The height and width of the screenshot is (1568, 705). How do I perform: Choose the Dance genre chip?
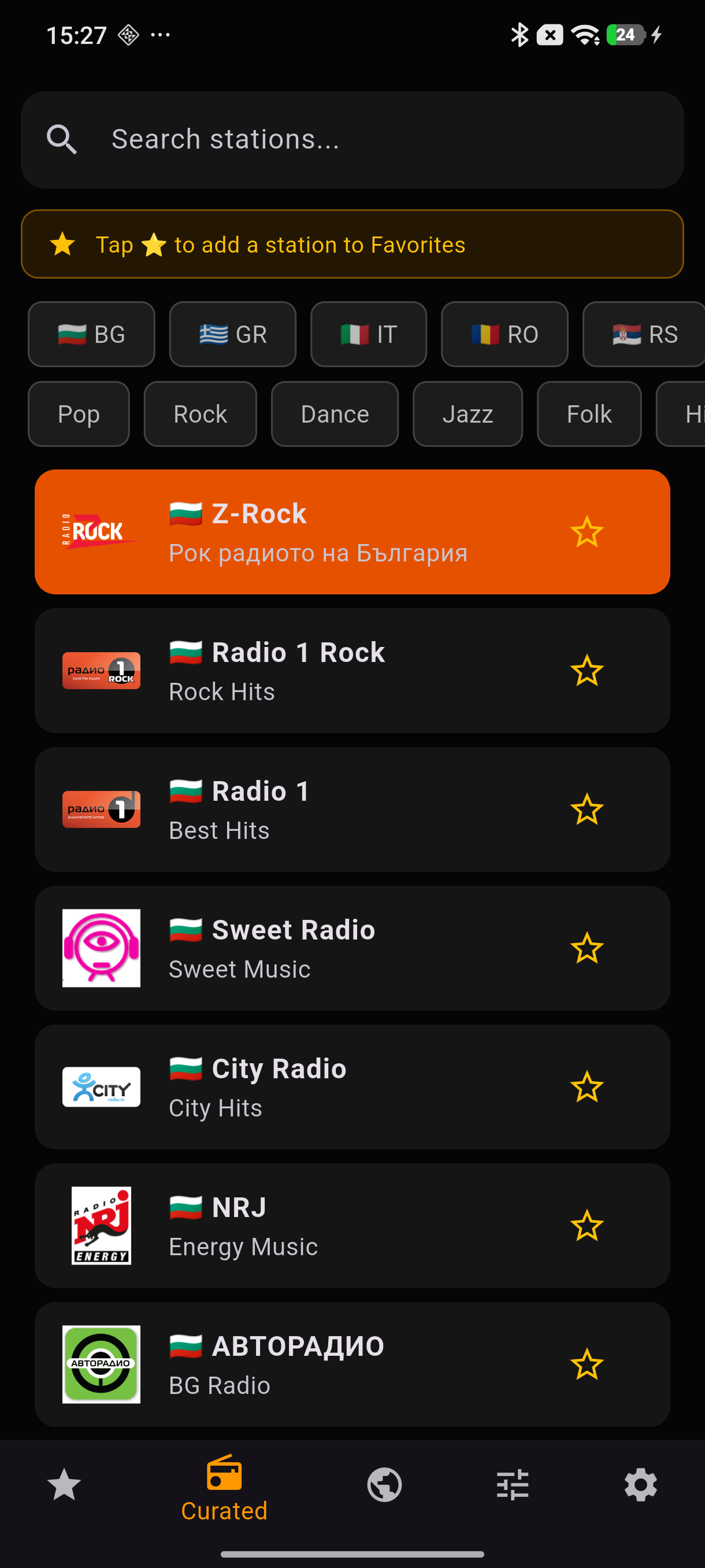coord(335,414)
